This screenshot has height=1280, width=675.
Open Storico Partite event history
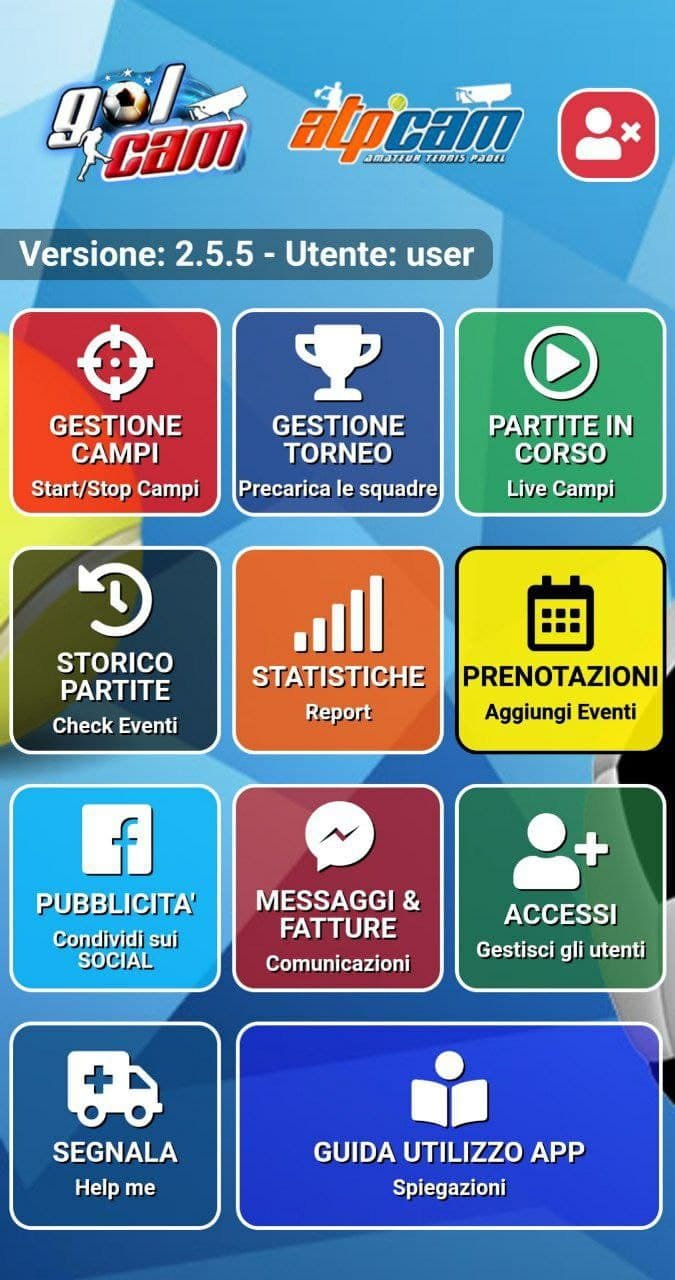(x=115, y=650)
